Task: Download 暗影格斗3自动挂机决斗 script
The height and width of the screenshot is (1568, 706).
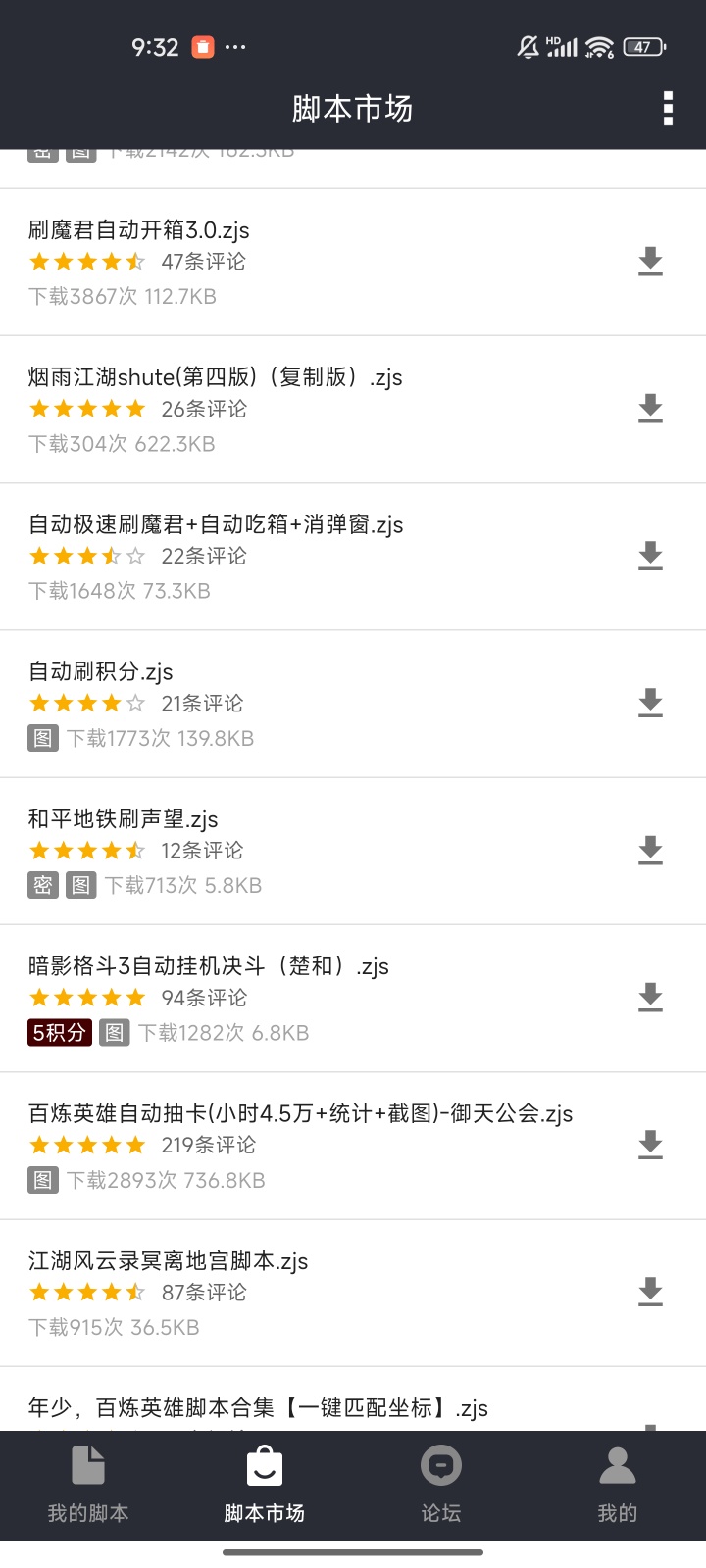Action: pos(650,998)
